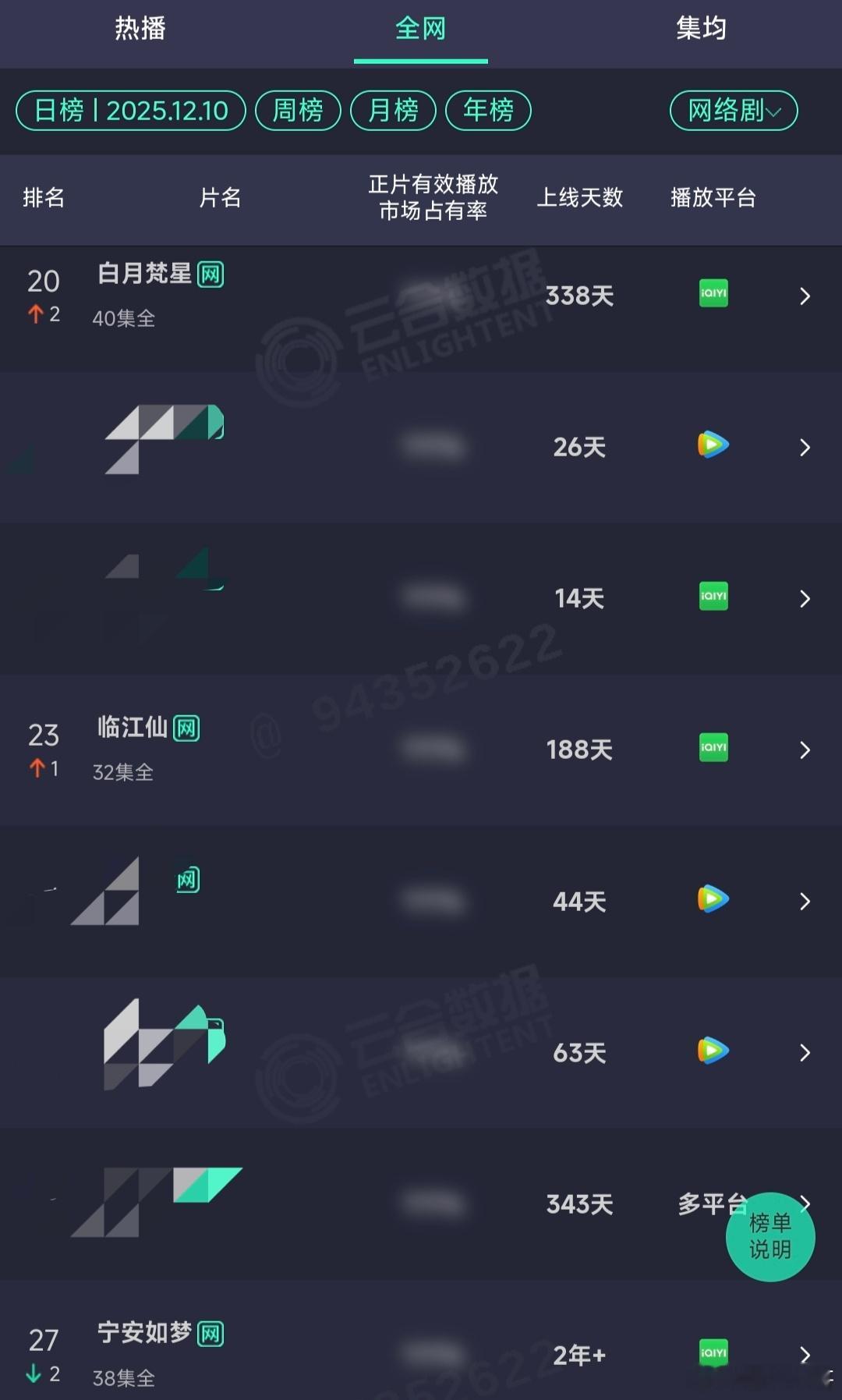Select the 周榜 ranking filter

coord(298,111)
